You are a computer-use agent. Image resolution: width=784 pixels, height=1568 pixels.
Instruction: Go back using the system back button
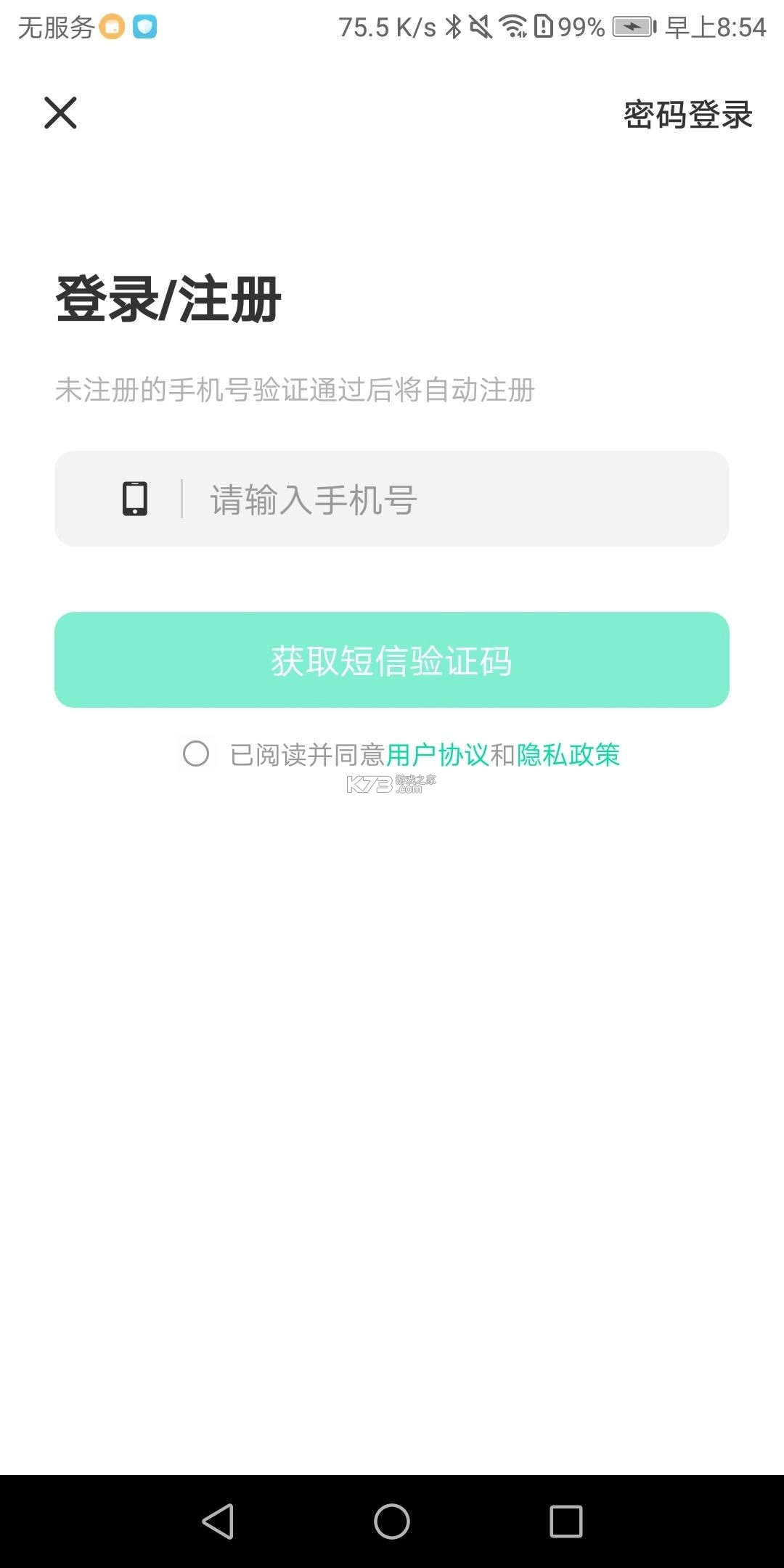coord(218,1521)
